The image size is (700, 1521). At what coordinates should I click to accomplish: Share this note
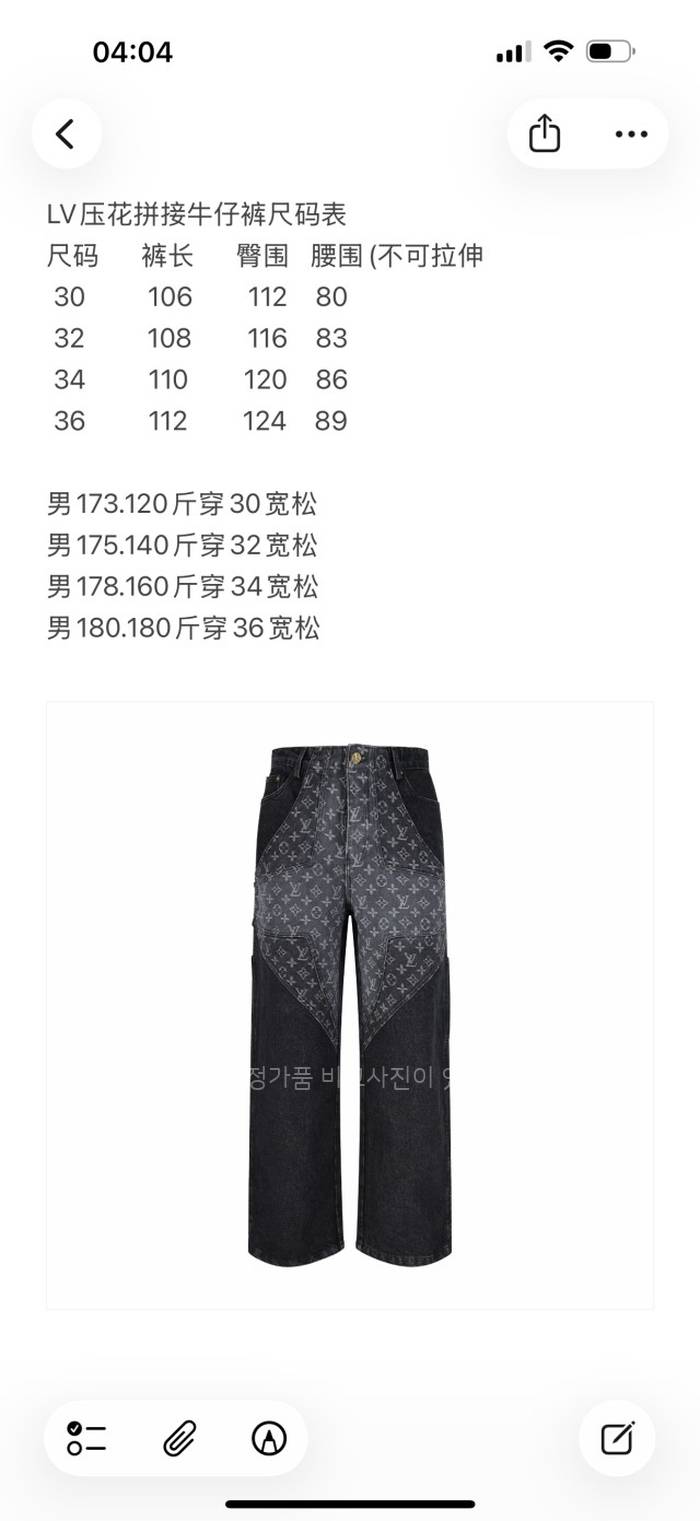coord(544,134)
